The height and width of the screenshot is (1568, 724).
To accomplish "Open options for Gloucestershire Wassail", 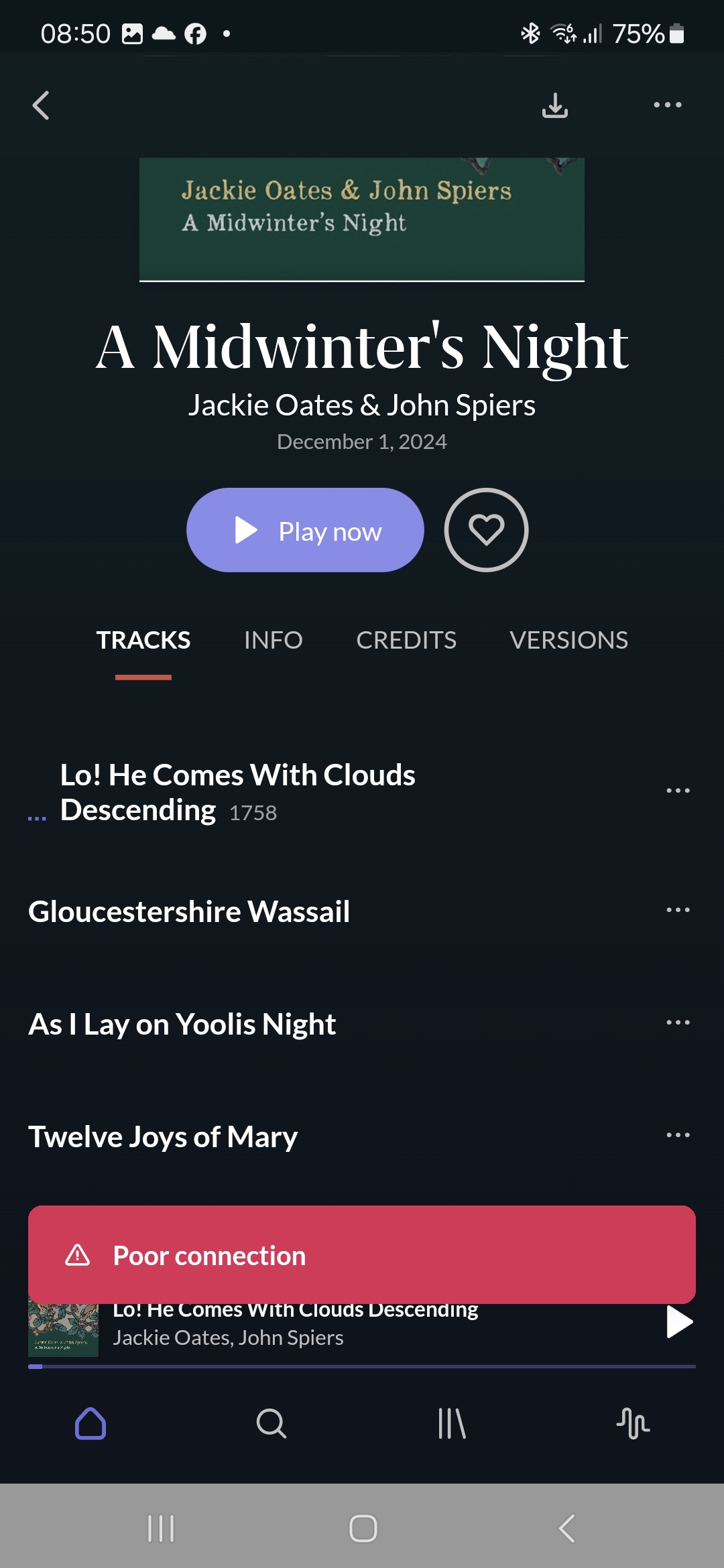I will [678, 910].
